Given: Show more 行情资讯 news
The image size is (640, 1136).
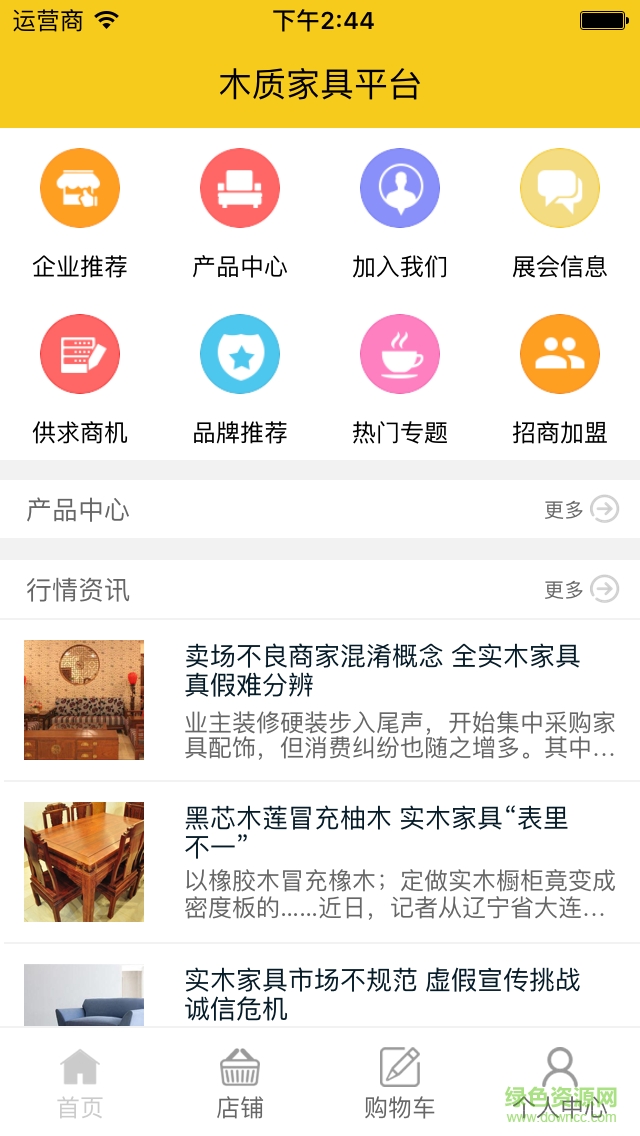Looking at the screenshot, I should (581, 590).
